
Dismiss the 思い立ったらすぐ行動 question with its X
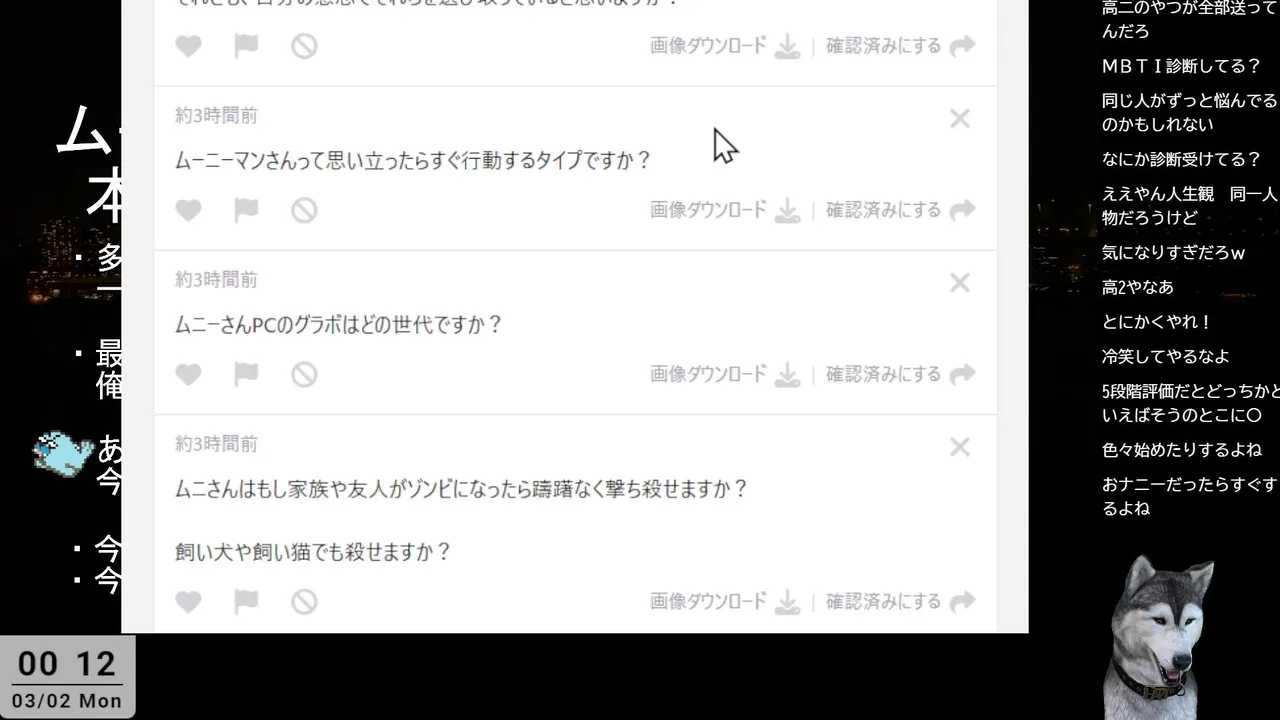pyautogui.click(x=960, y=119)
